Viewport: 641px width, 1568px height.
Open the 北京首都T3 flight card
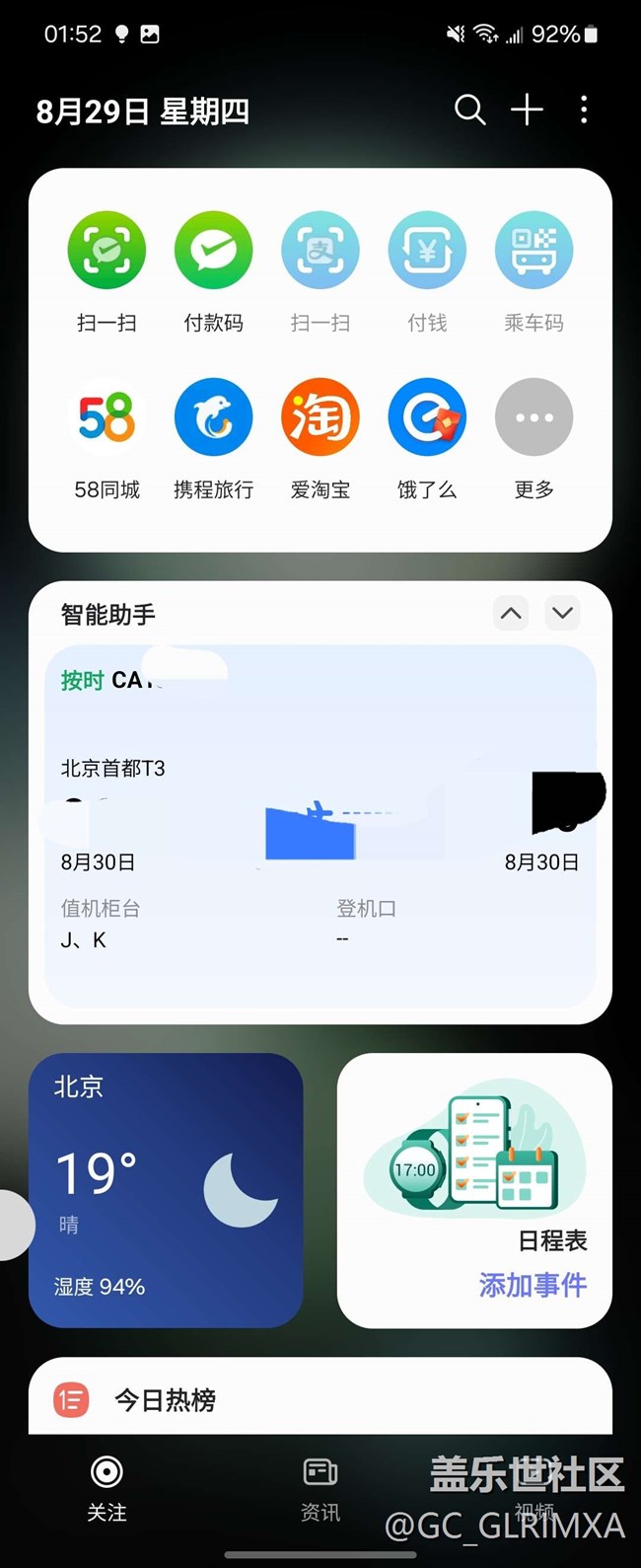pos(320,824)
